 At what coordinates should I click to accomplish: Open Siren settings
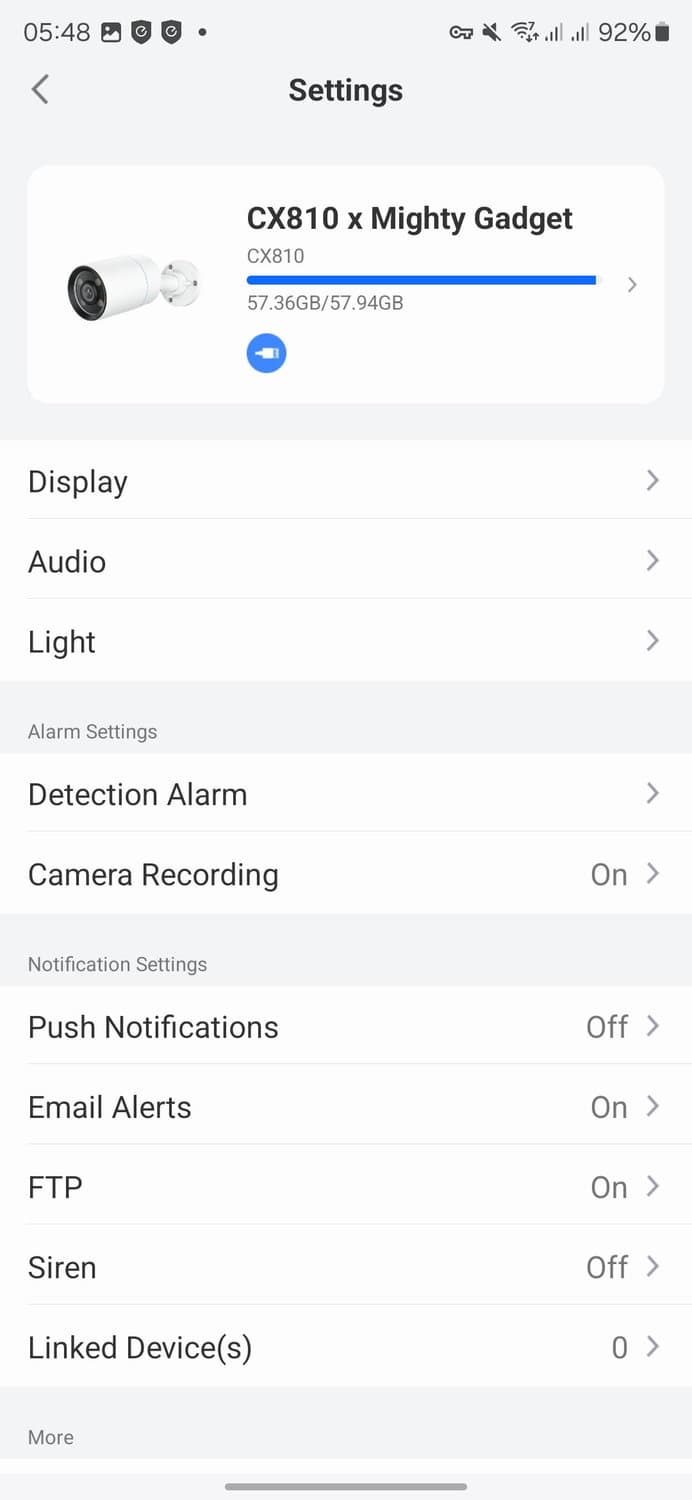click(345, 1267)
